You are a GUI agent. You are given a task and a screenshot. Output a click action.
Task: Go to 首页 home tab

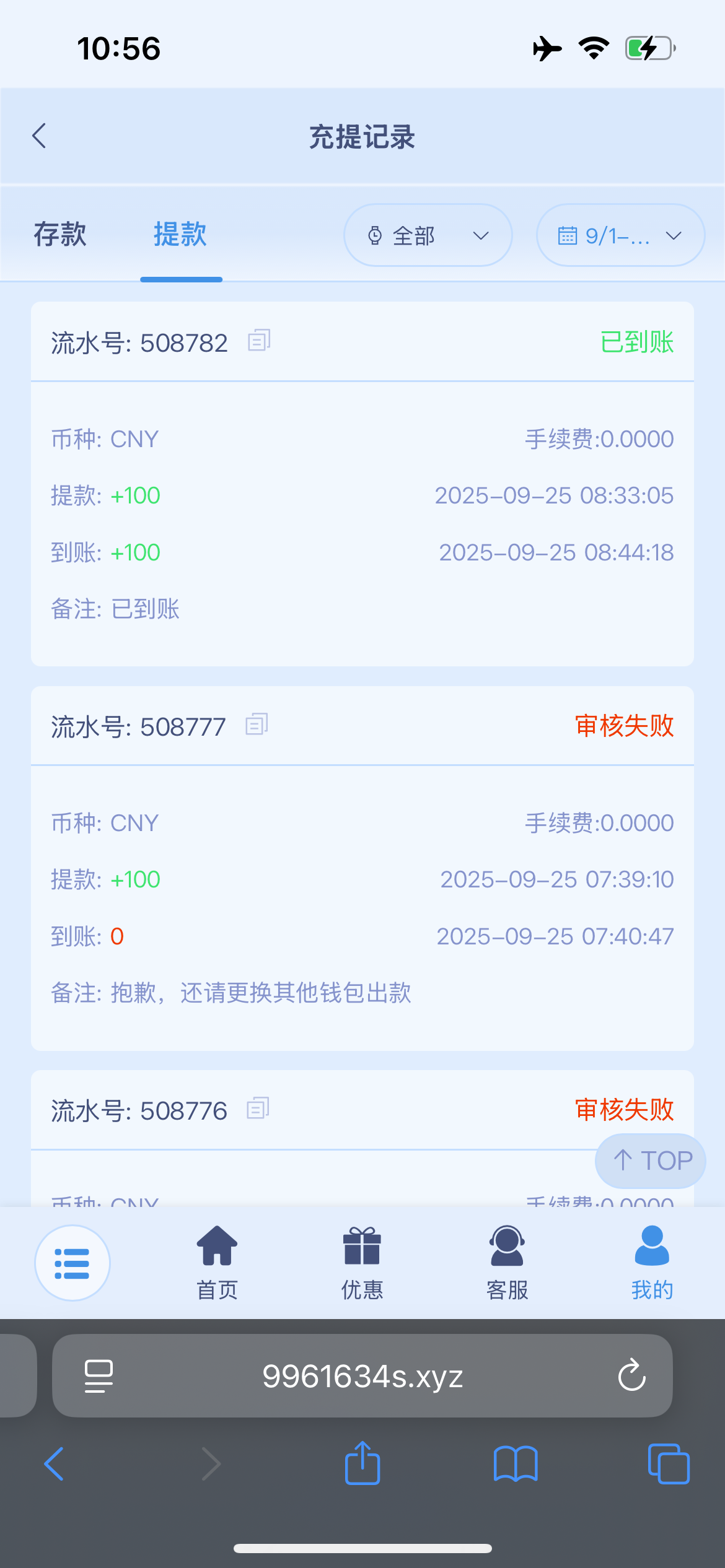click(217, 1263)
